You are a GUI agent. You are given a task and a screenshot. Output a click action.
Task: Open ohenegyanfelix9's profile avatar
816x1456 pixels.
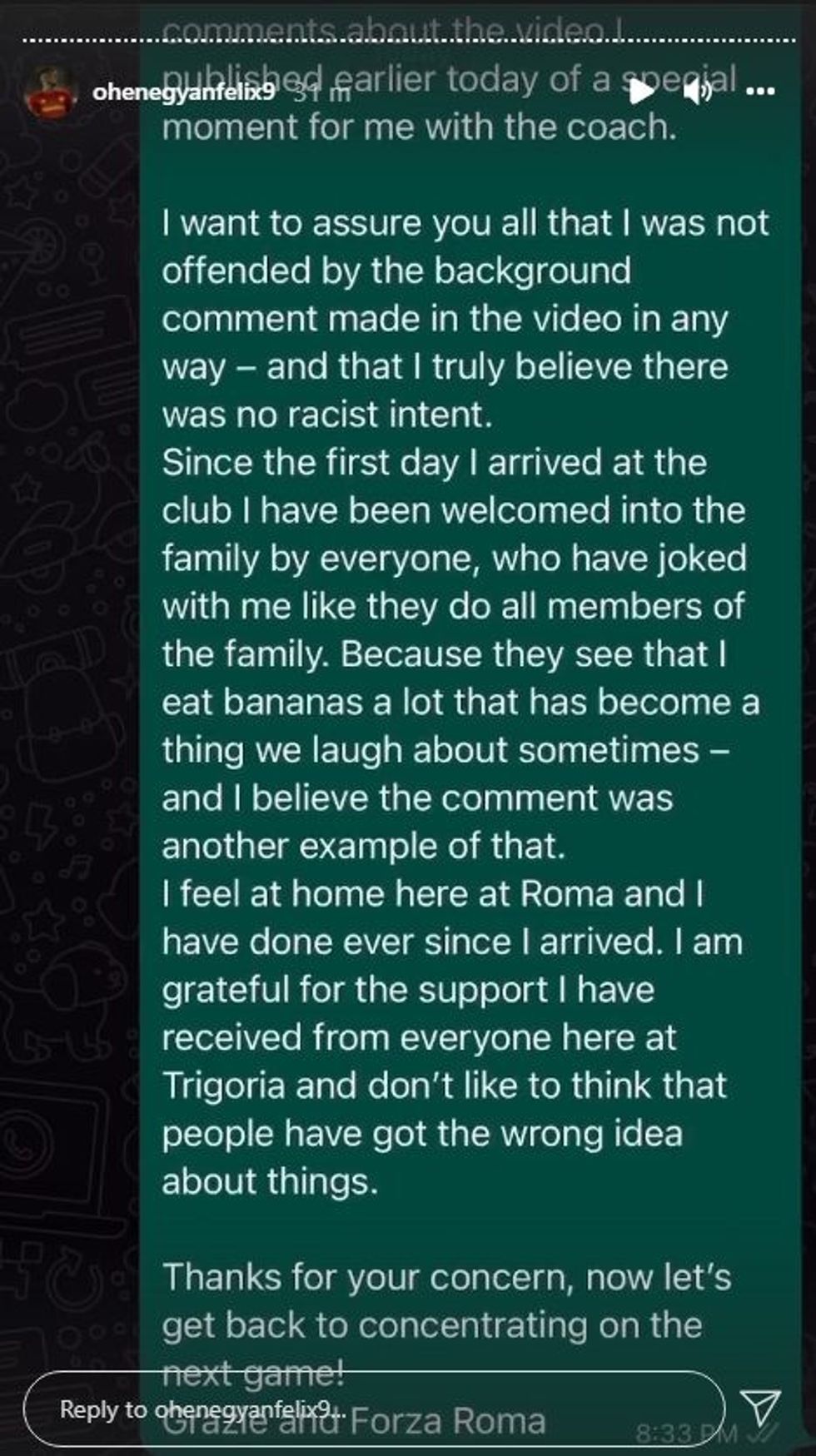pos(51,92)
